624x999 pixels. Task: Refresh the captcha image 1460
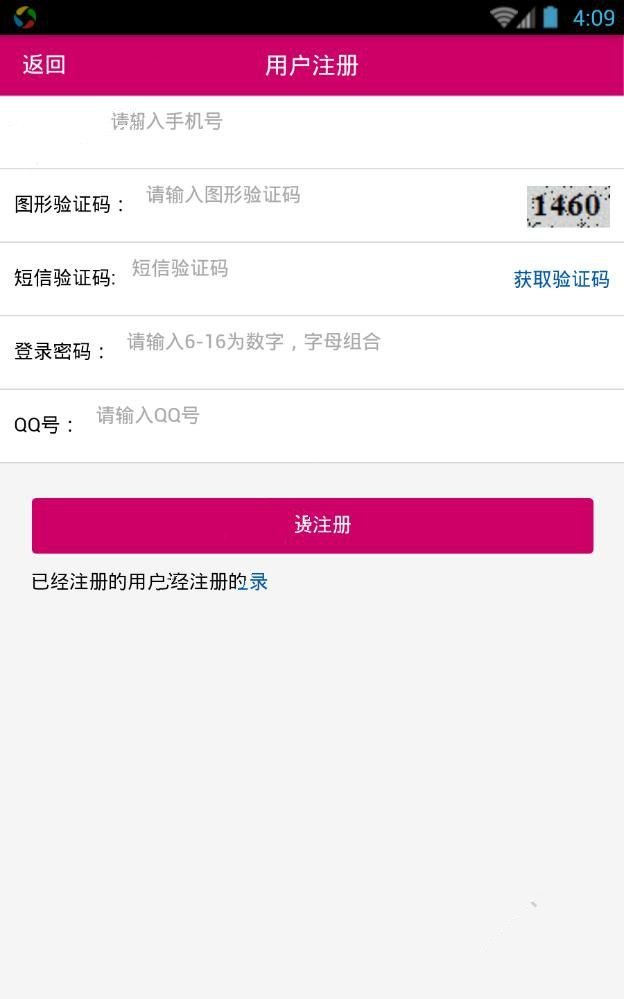tap(568, 206)
